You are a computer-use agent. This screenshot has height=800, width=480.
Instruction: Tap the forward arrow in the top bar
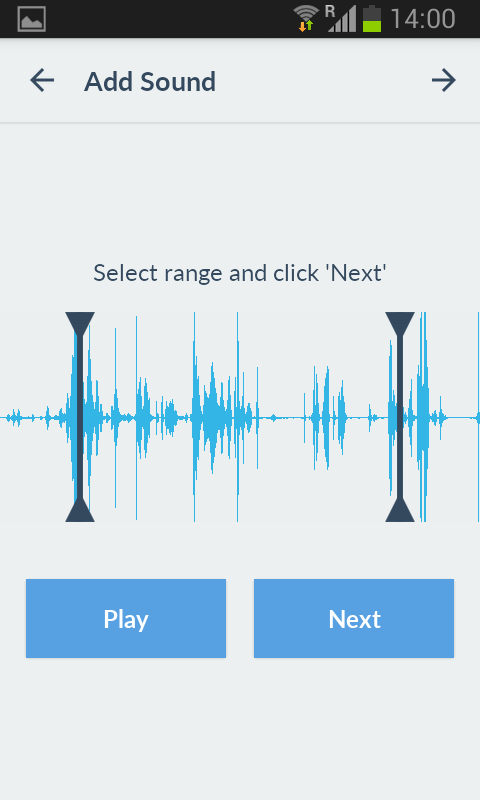[443, 81]
